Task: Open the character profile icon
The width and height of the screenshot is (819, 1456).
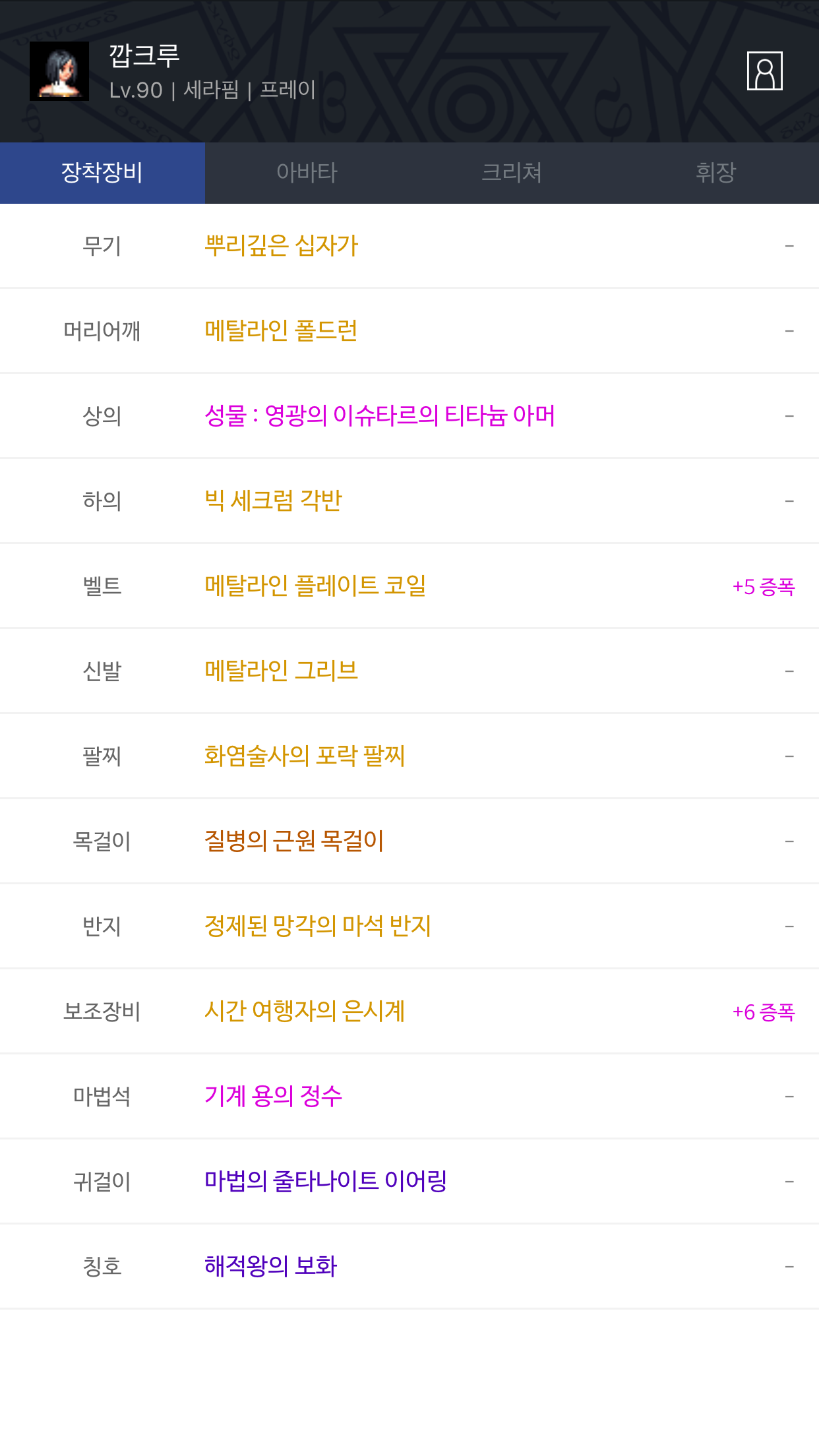Action: click(x=764, y=71)
